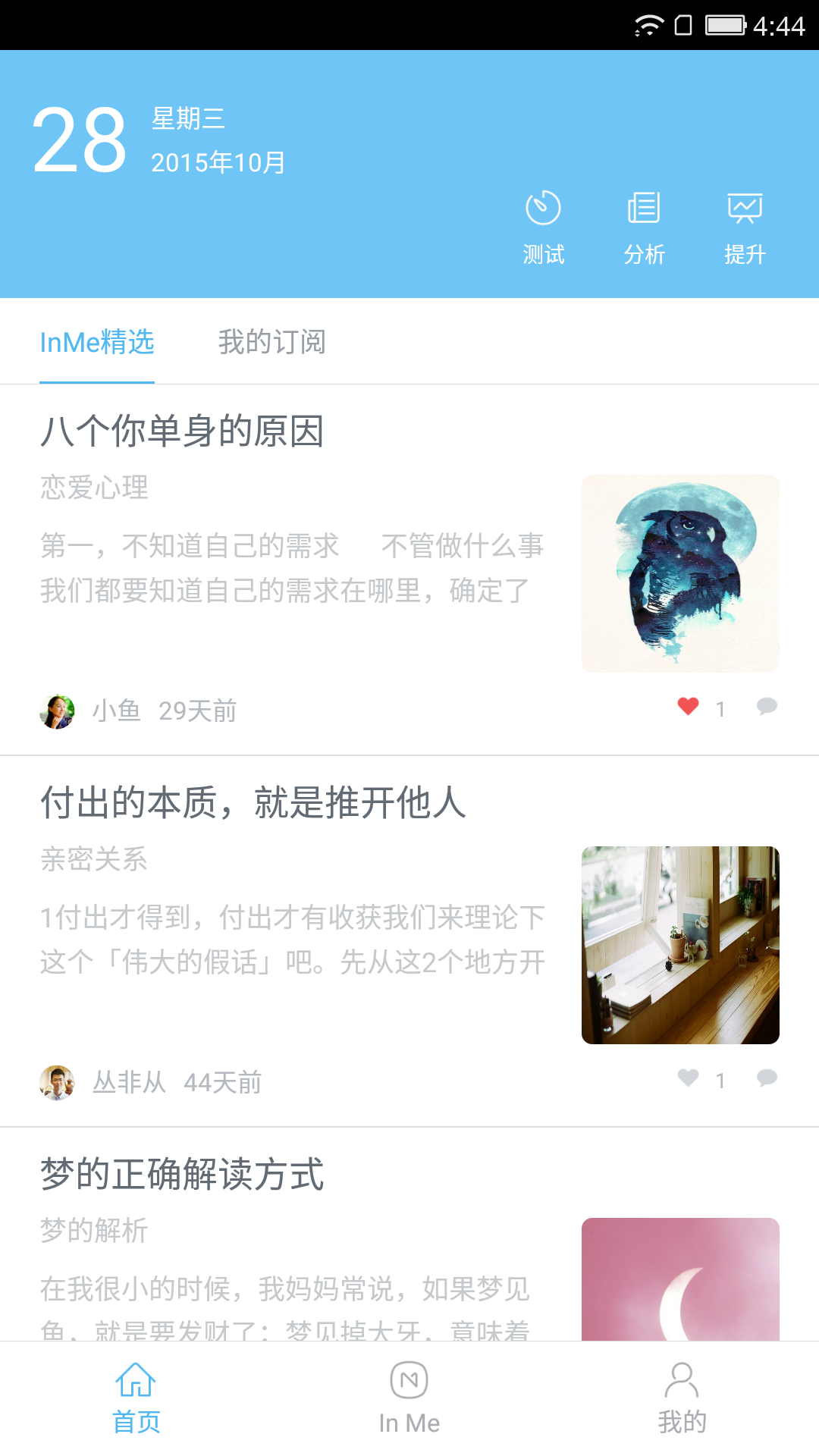Go to the 首页 home tab

click(136, 1398)
